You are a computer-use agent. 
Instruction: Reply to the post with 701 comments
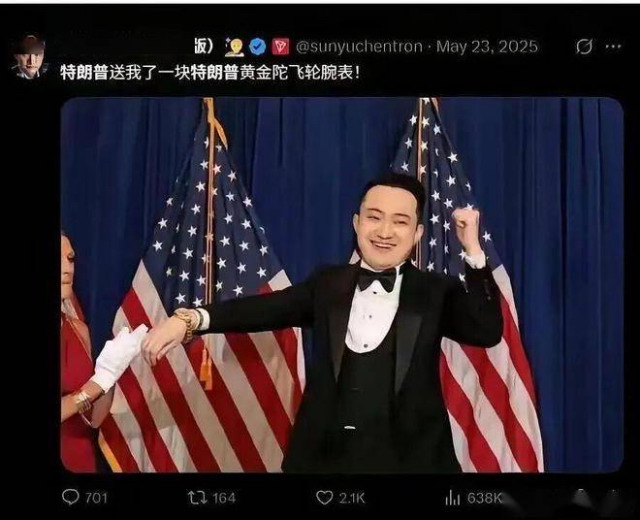point(84,498)
